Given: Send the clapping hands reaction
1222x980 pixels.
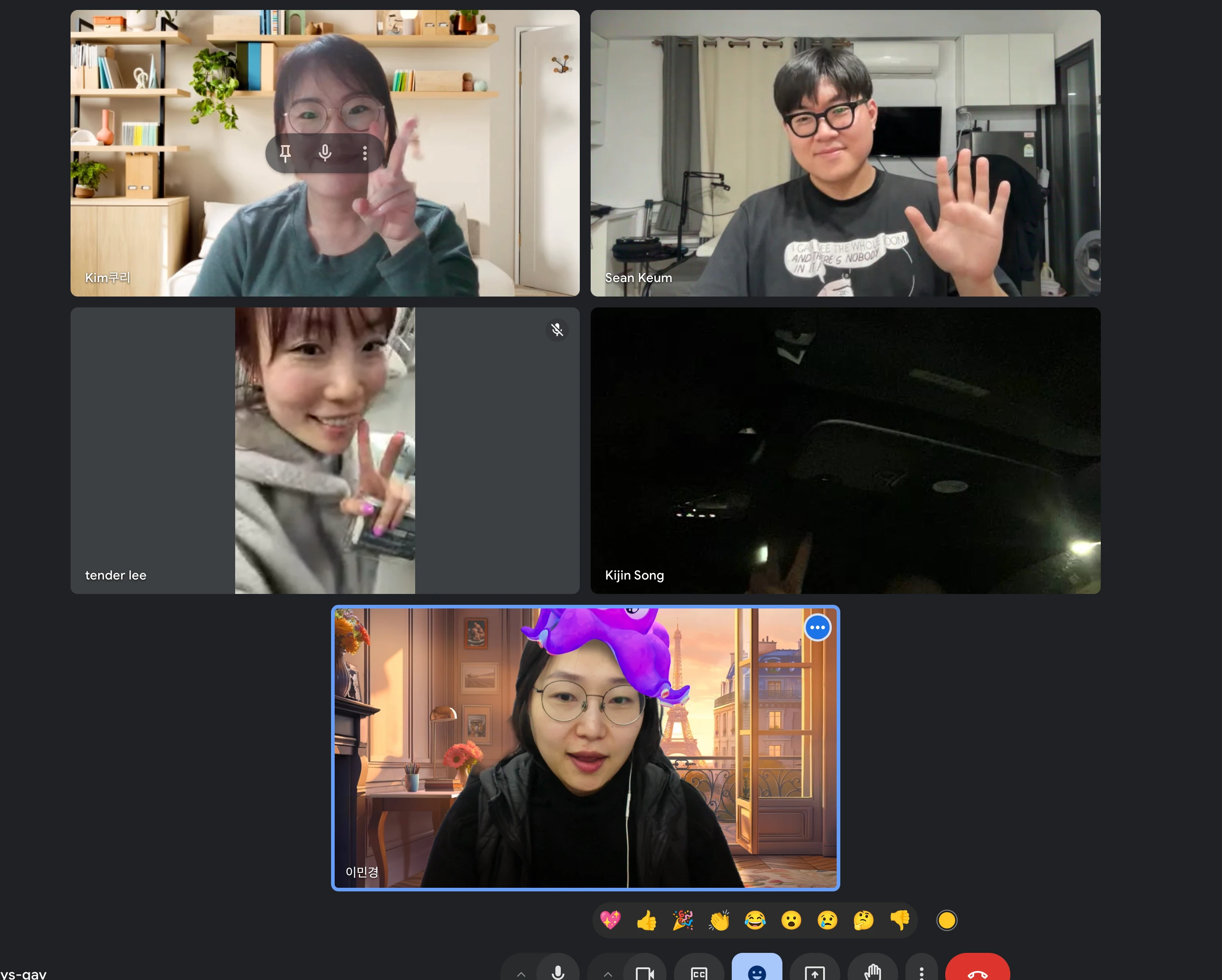Looking at the screenshot, I should (719, 920).
